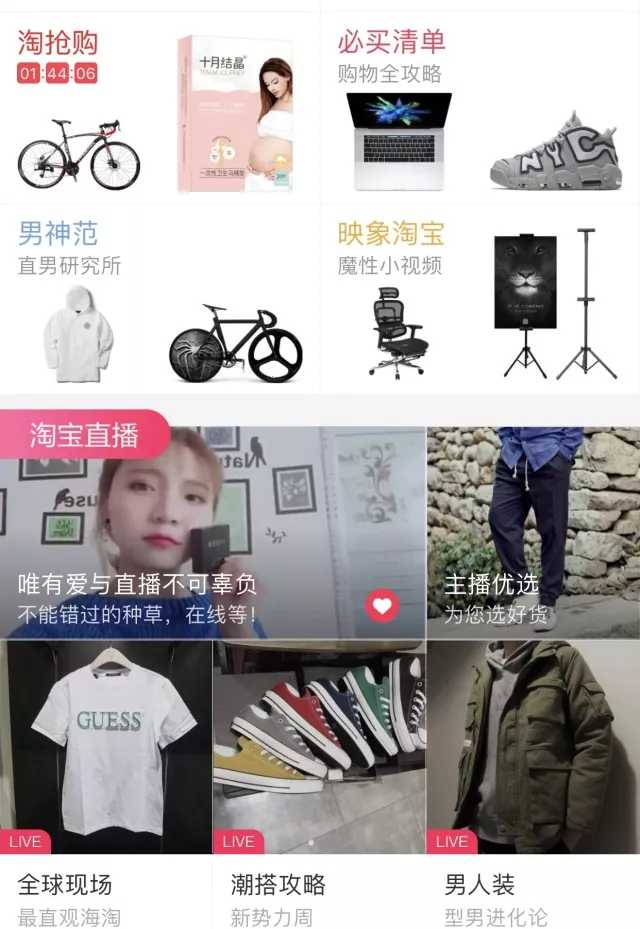Open the 映象淘宝 video section
The height and width of the screenshot is (929, 640).
tap(391, 234)
